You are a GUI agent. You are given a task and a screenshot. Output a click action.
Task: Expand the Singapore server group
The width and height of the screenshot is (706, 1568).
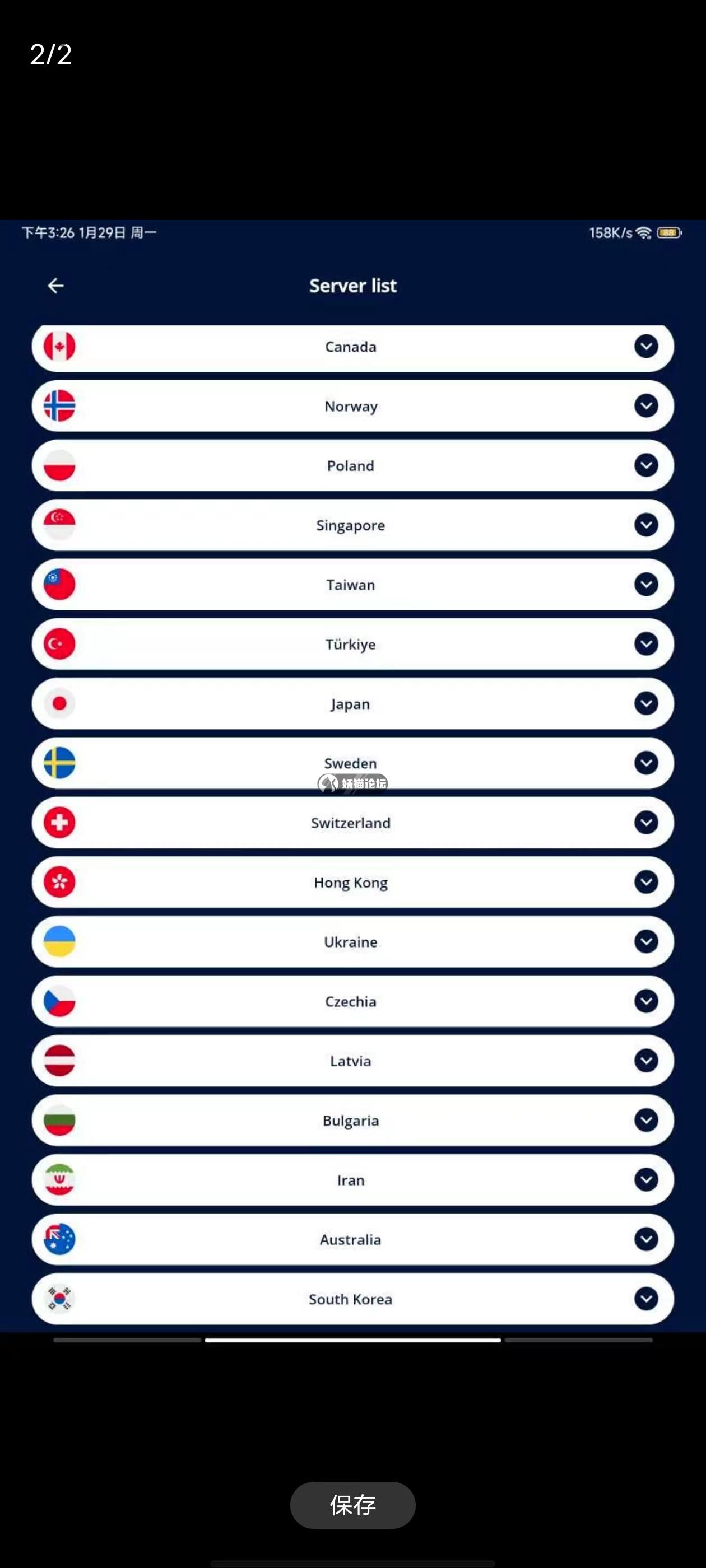[645, 525]
